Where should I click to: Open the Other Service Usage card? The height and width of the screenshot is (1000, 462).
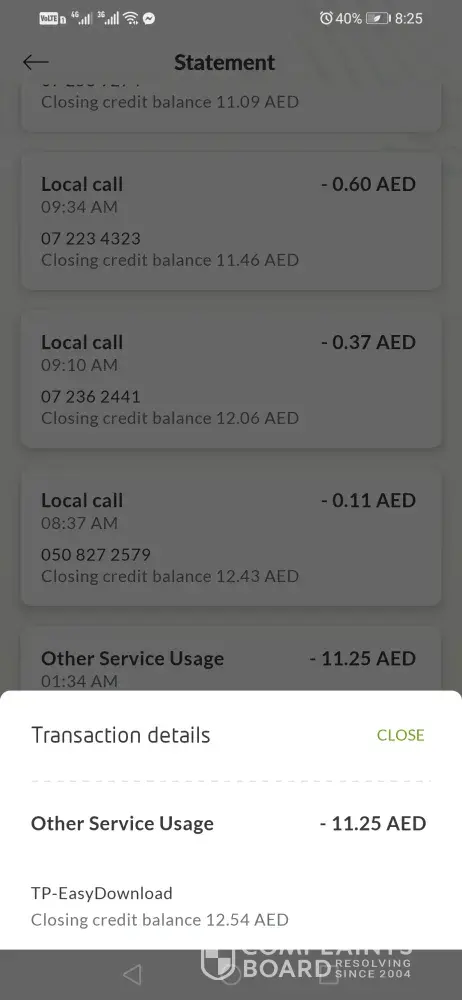pyautogui.click(x=231, y=659)
